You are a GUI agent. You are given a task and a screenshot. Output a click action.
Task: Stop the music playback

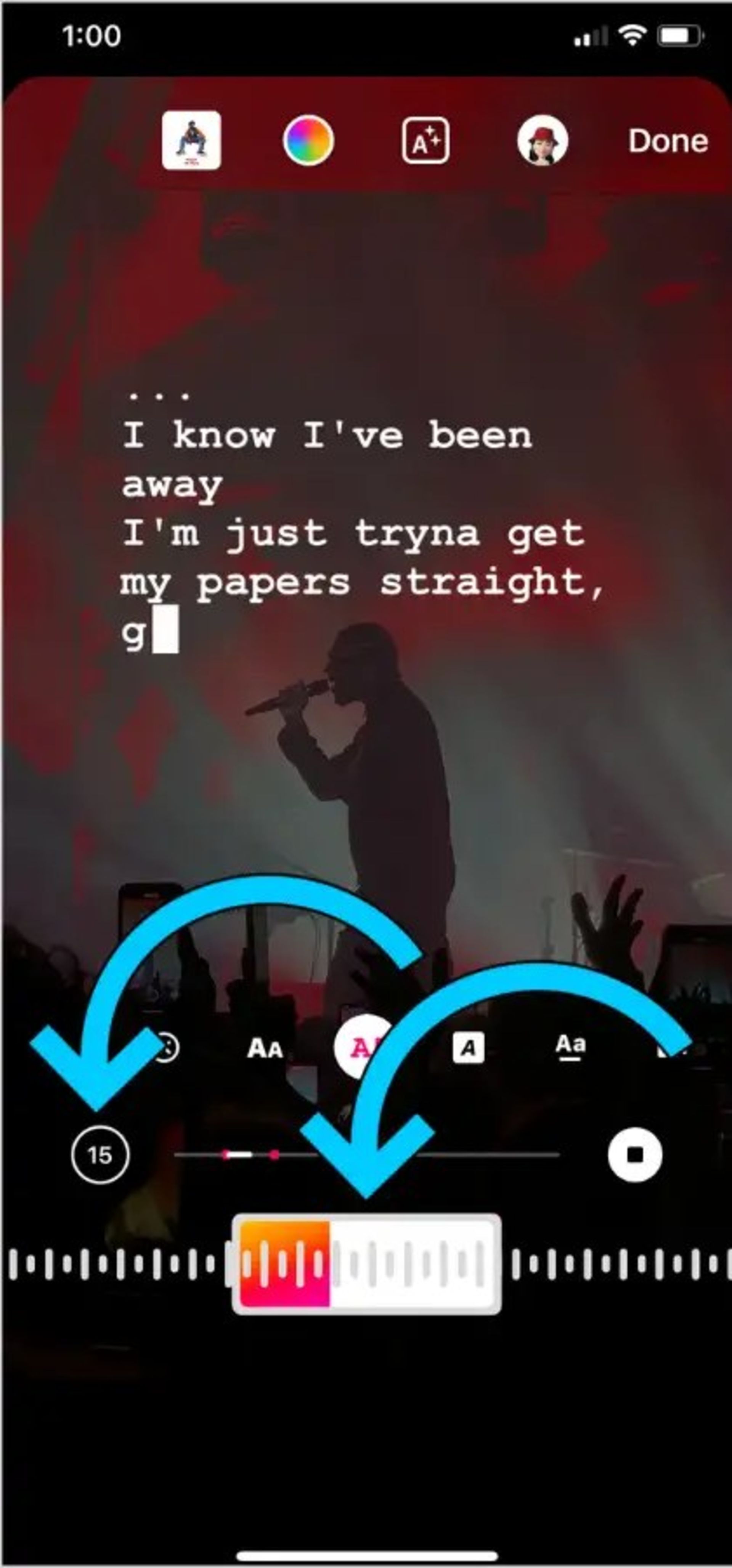tap(634, 1155)
